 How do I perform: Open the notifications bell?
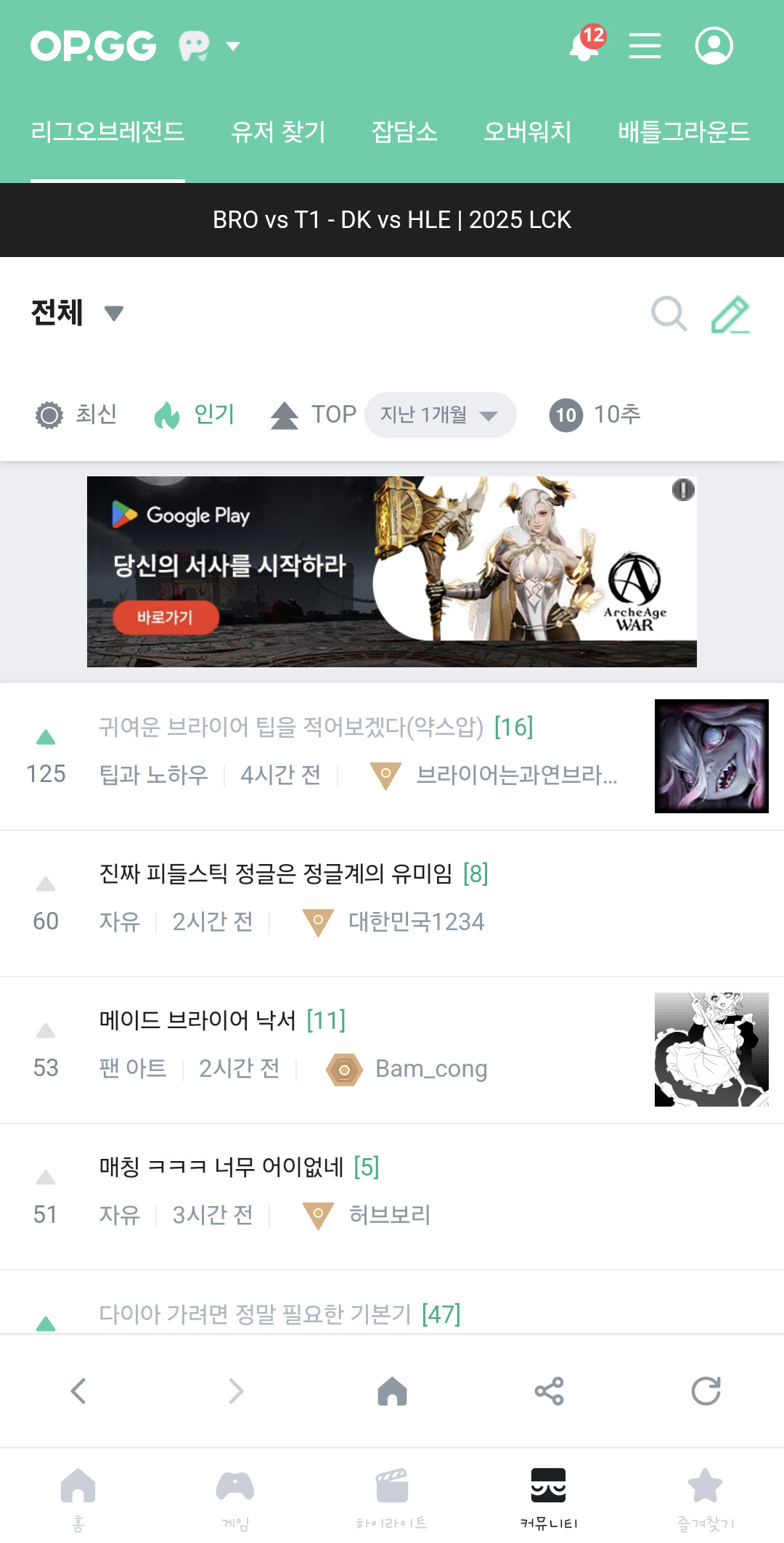pos(584,46)
